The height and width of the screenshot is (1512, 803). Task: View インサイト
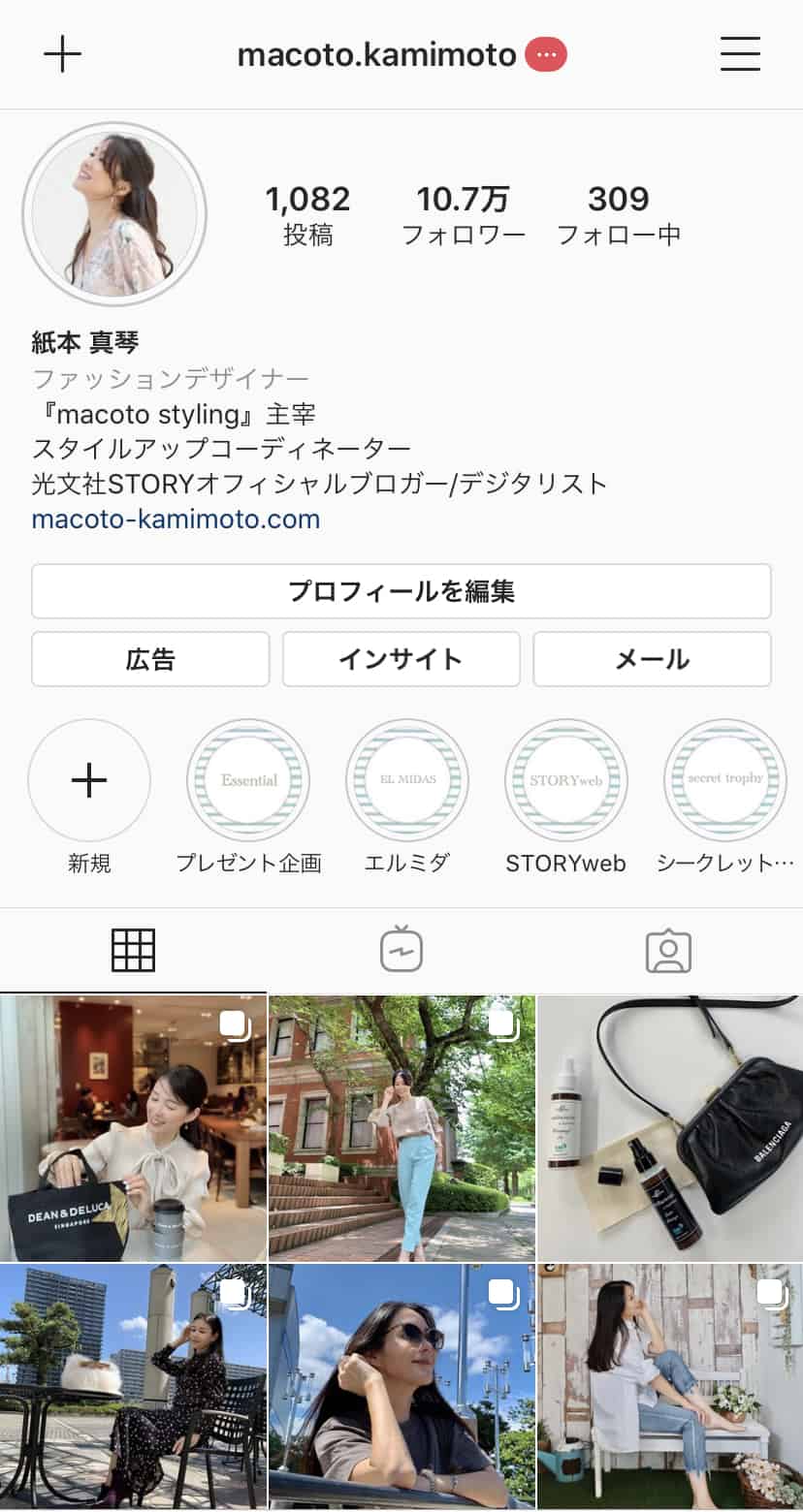tap(401, 659)
